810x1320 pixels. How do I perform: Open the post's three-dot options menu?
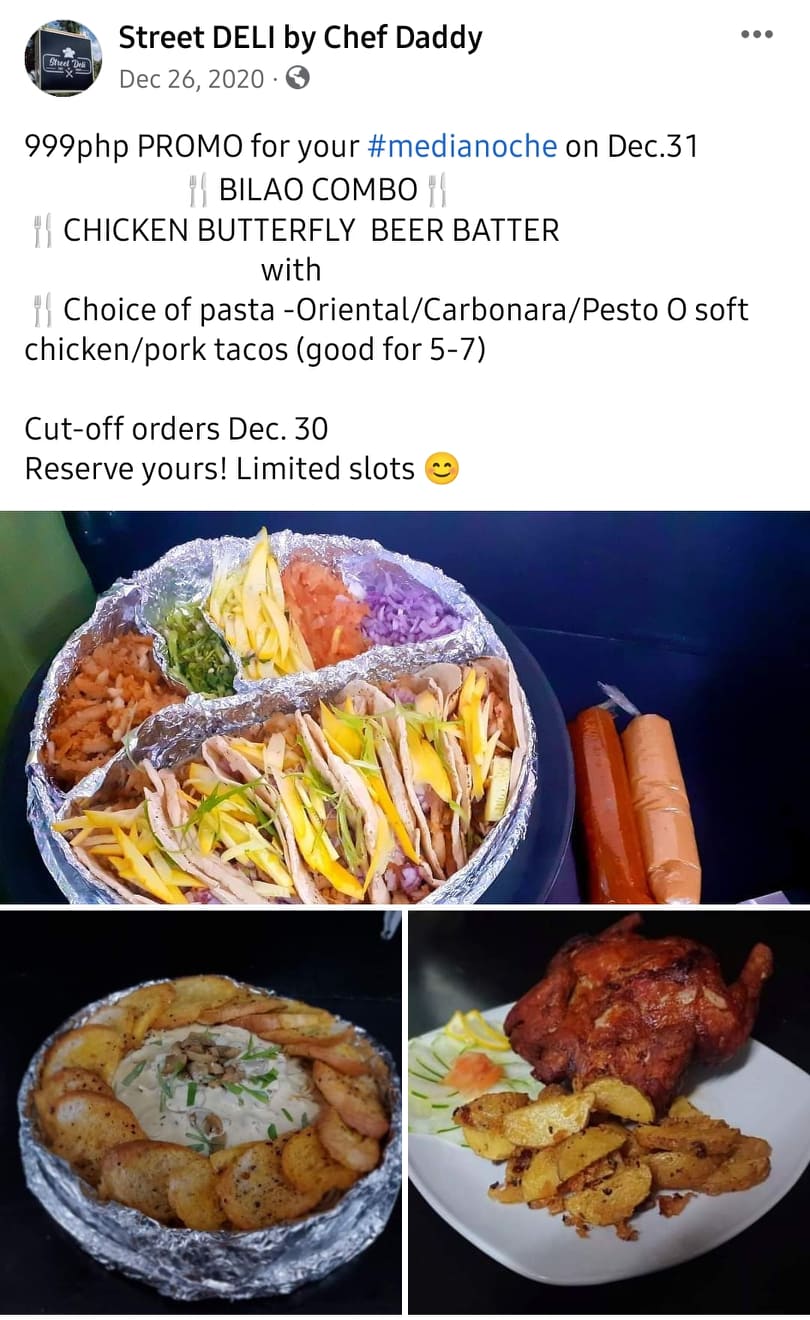pos(756,35)
